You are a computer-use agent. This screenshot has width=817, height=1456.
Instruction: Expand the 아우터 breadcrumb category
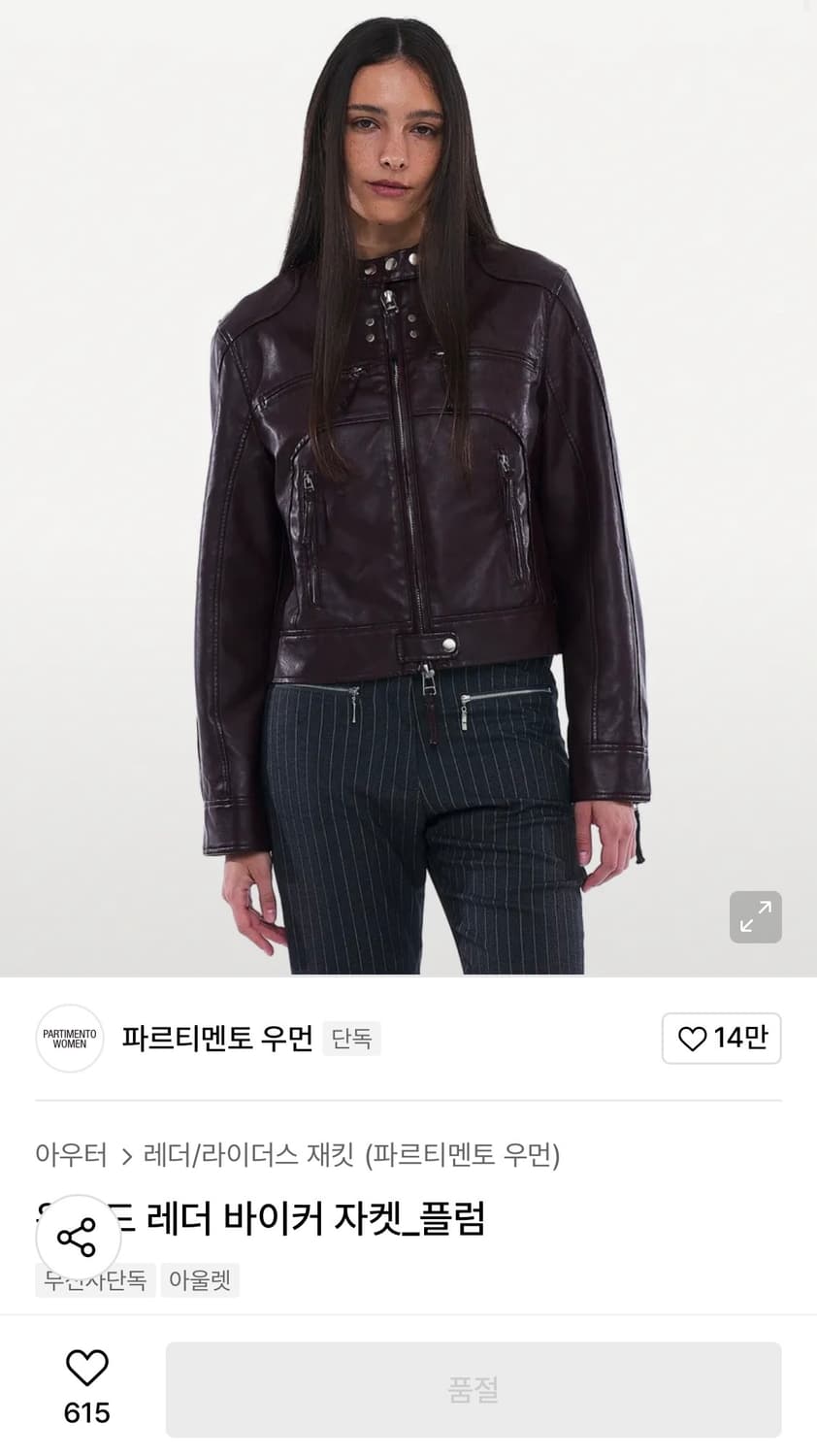71,1156
